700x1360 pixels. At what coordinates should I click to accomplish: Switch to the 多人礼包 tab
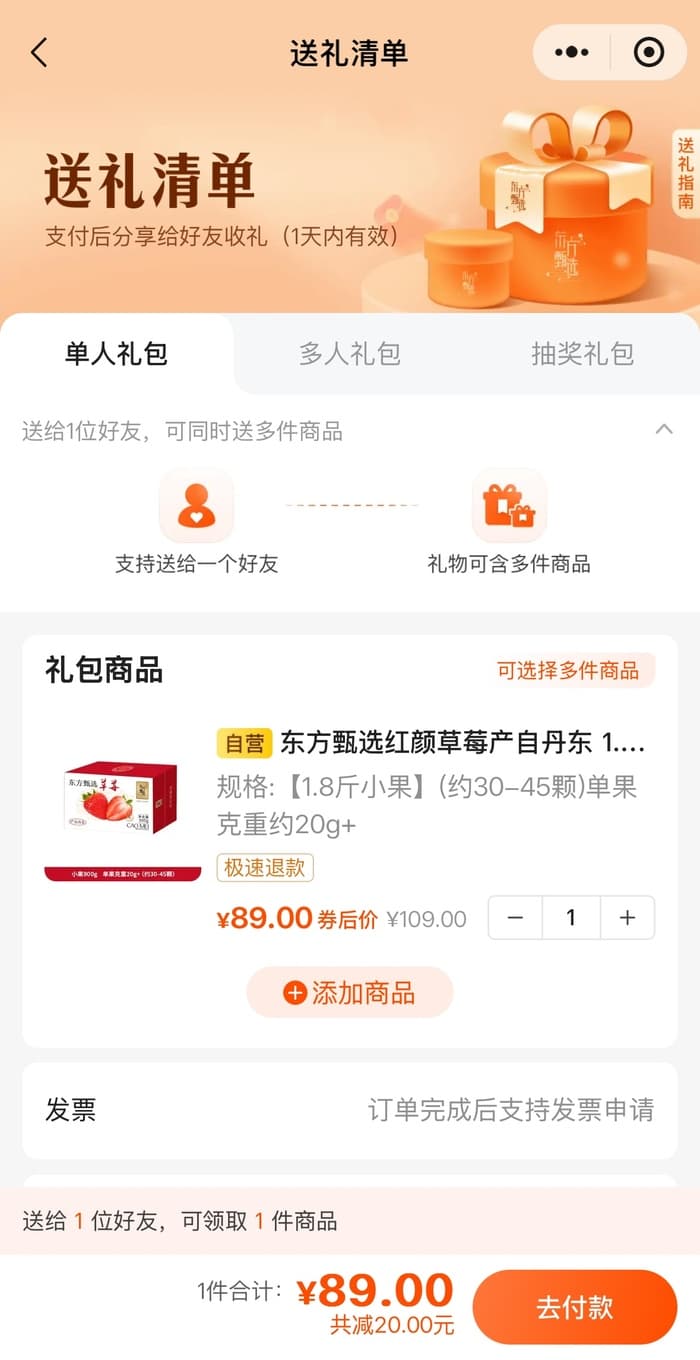coord(350,354)
